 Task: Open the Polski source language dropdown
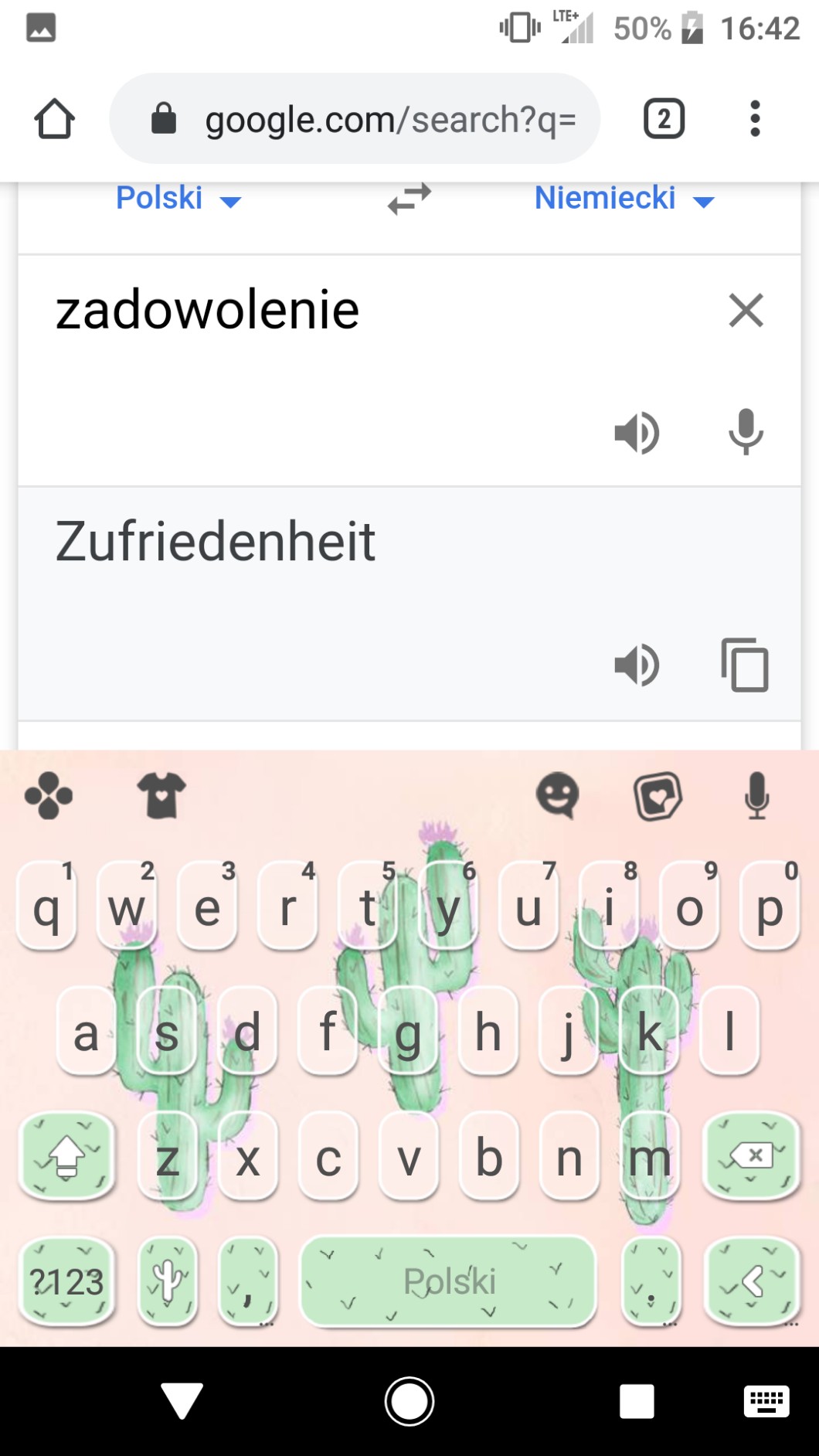pos(178,199)
